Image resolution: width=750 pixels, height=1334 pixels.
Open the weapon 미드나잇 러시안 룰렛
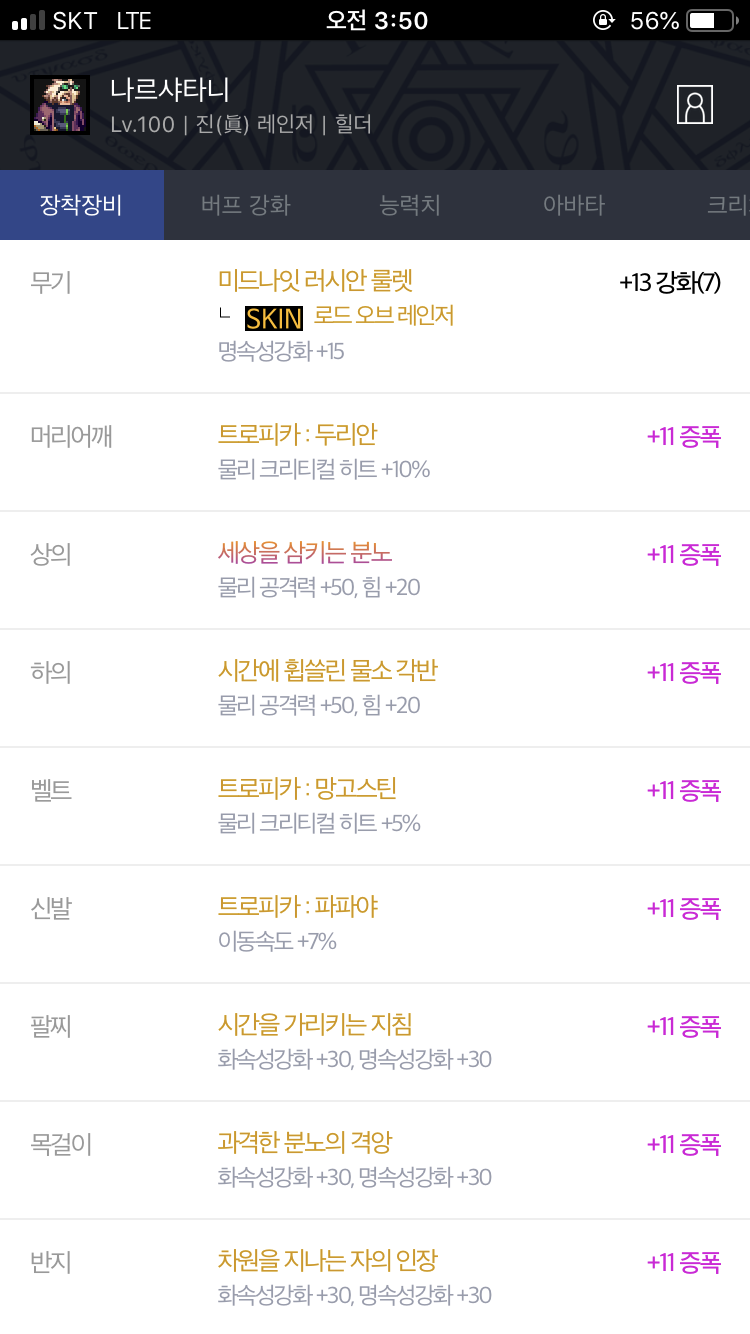[x=316, y=281]
